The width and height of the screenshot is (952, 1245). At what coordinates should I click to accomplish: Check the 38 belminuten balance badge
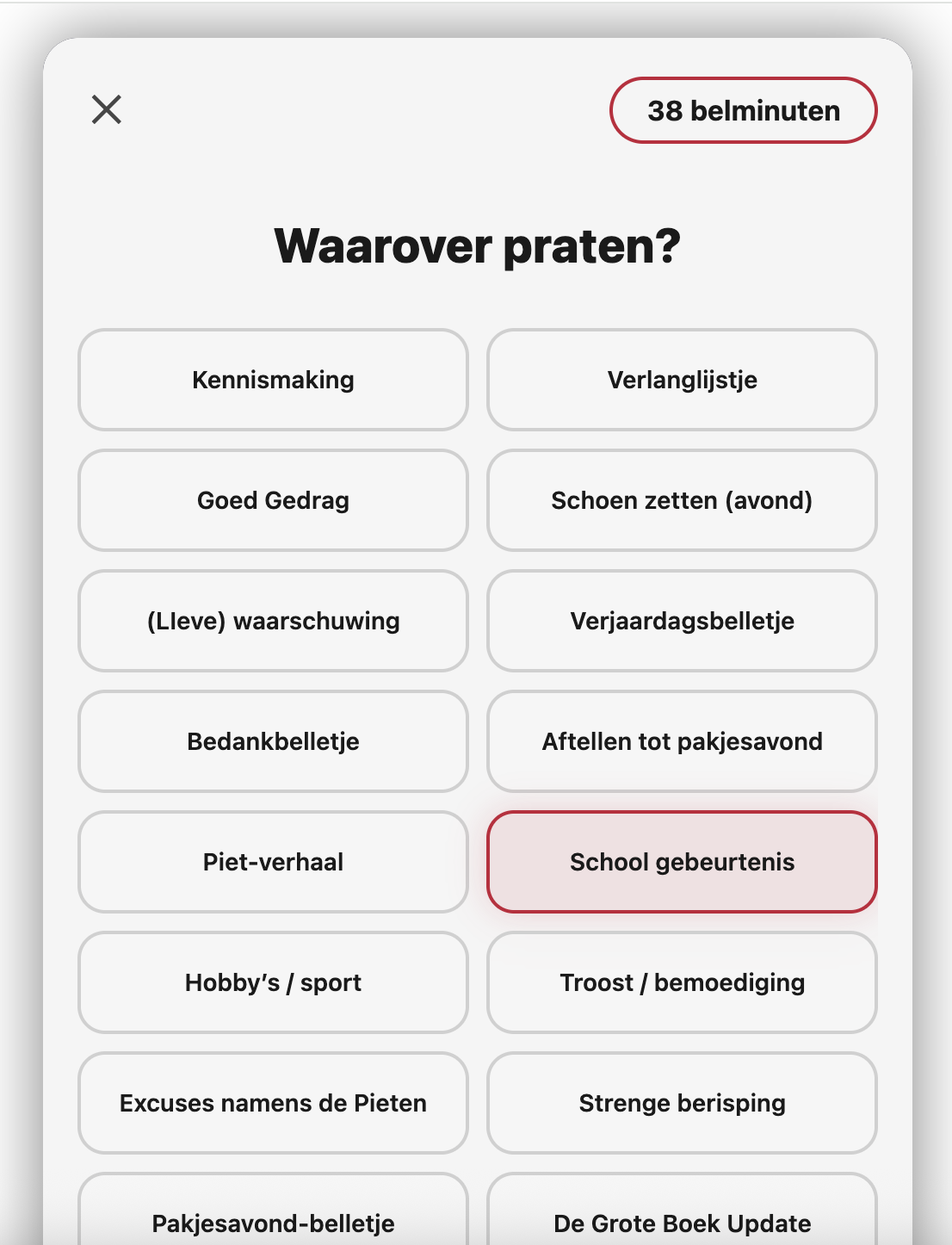(742, 110)
